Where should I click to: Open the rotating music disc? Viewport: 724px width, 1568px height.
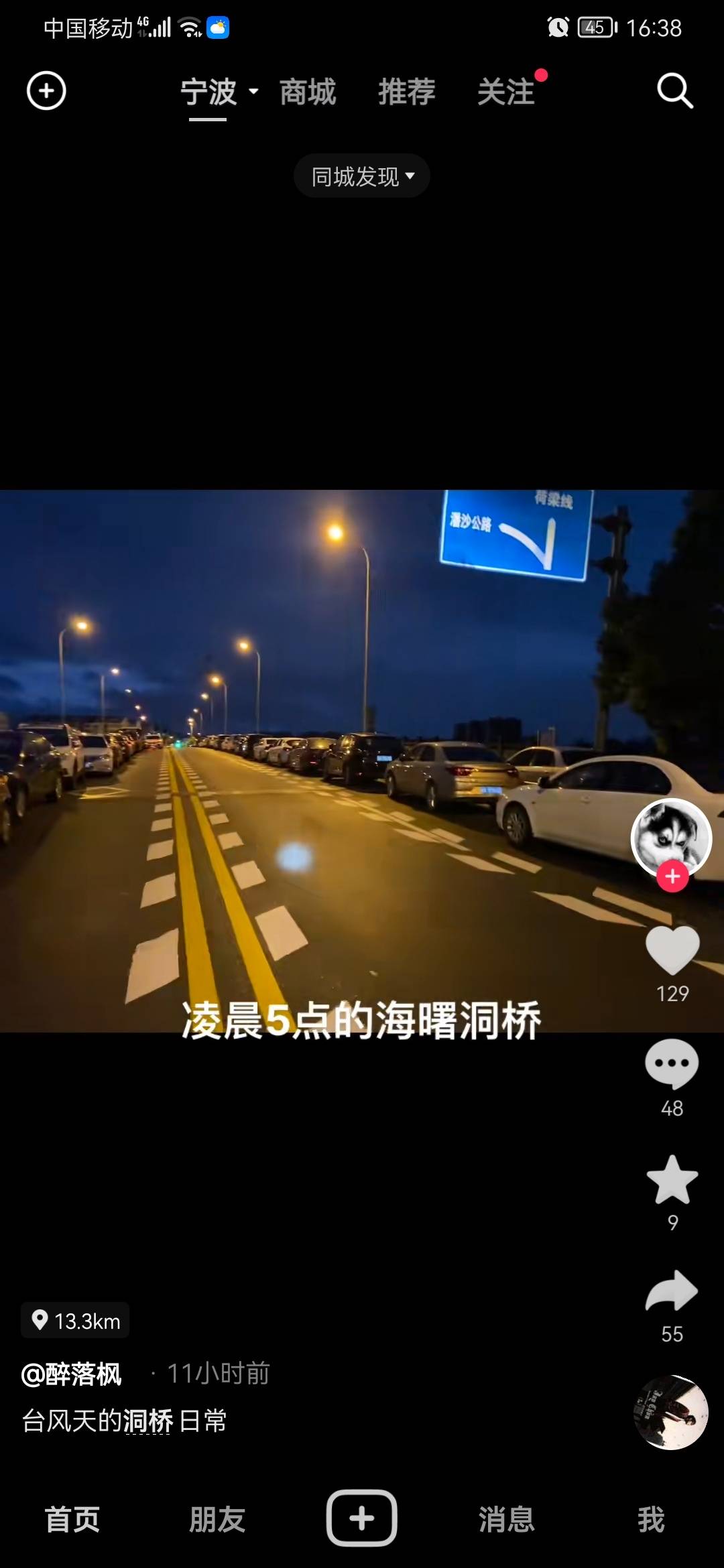point(671,1412)
